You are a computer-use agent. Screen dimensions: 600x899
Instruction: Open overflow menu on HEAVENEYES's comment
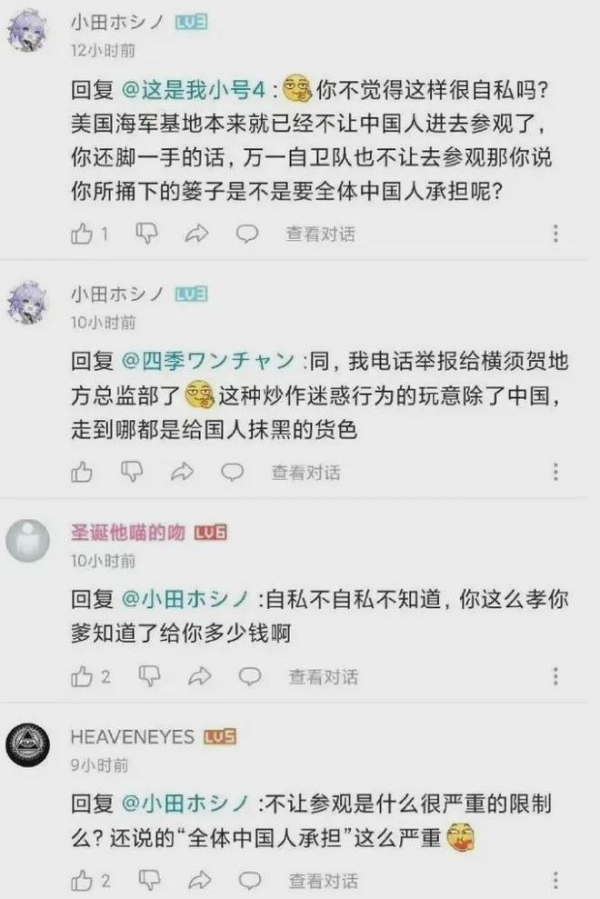click(555, 880)
